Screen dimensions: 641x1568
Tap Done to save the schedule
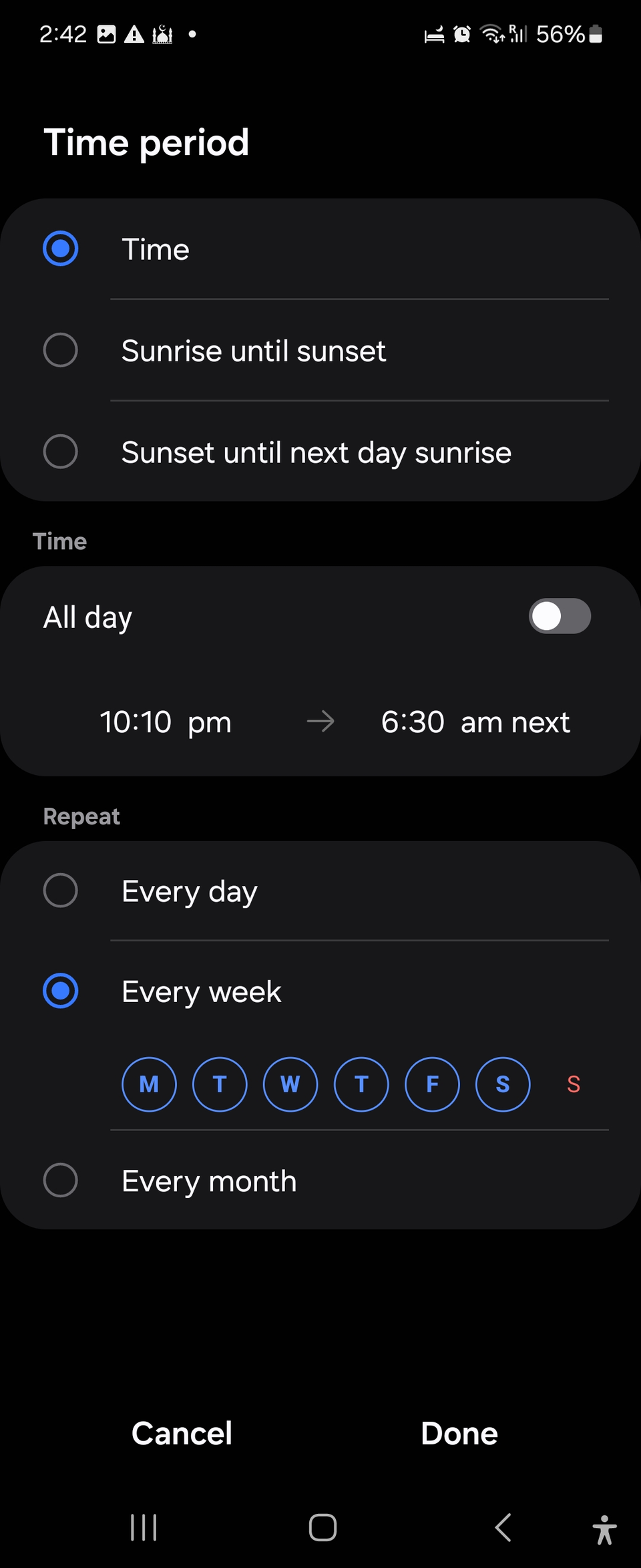[x=459, y=1432]
